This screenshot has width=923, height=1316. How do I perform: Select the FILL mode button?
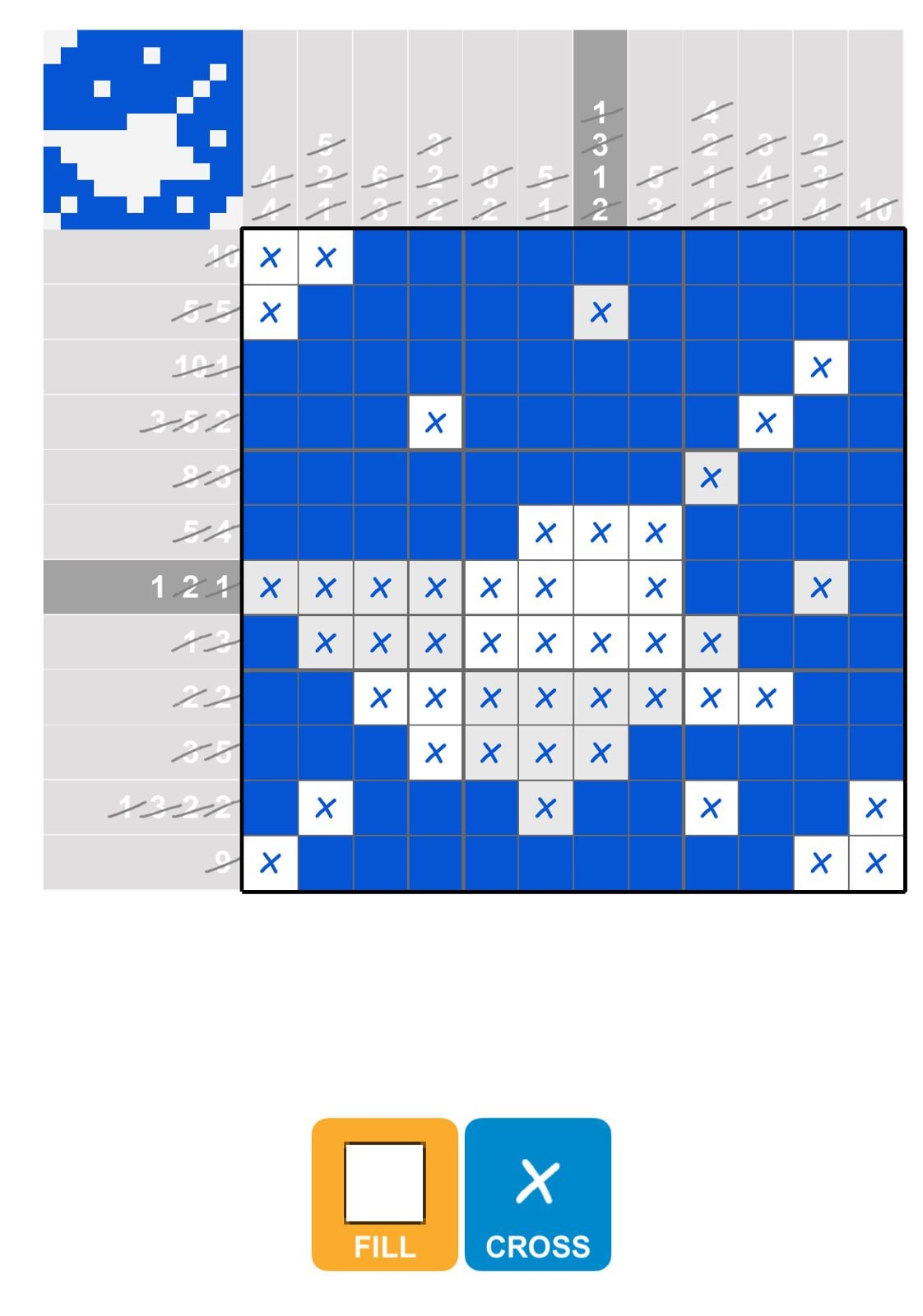click(x=384, y=1193)
